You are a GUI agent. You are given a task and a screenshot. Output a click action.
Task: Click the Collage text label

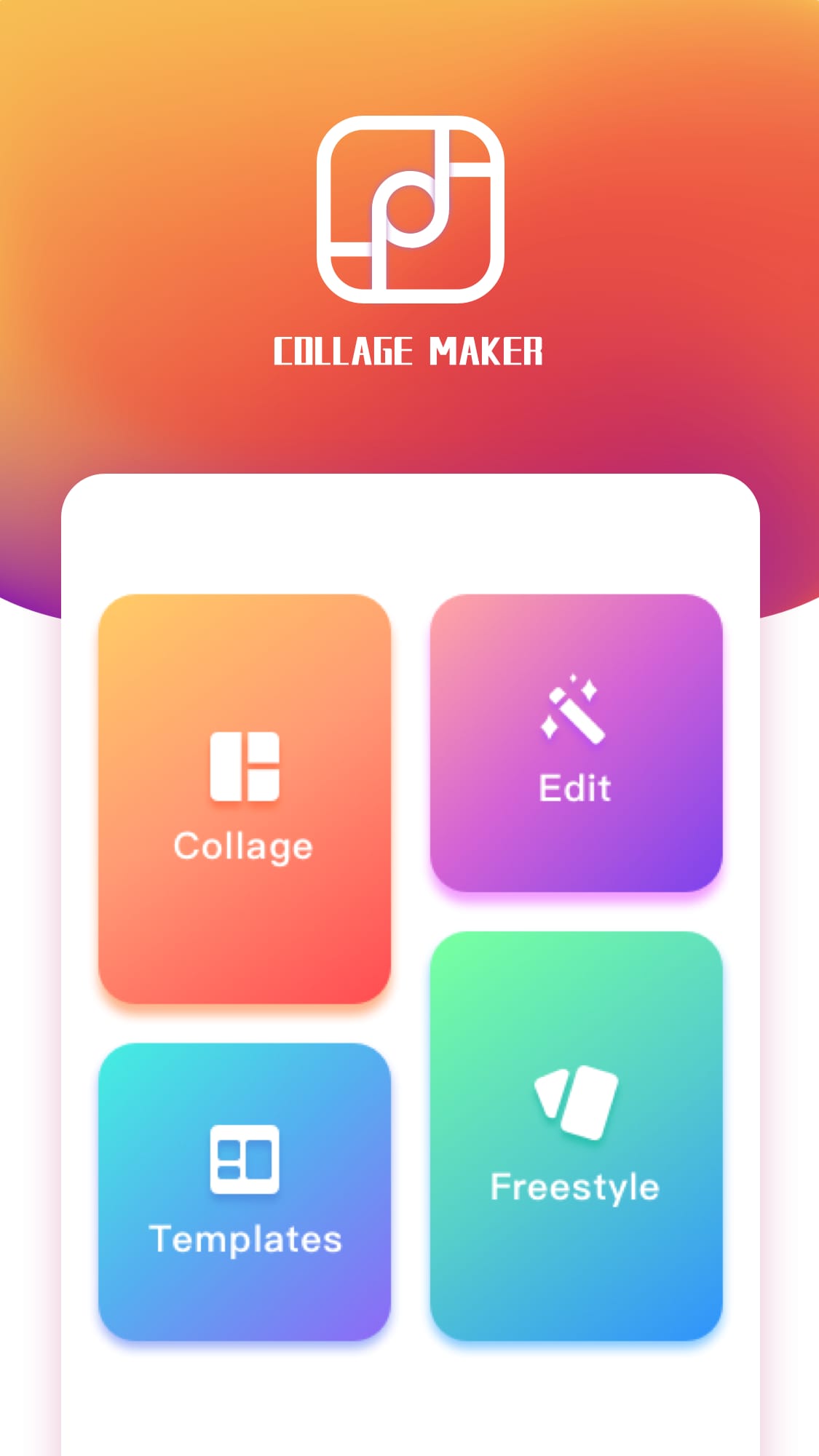[x=242, y=846]
